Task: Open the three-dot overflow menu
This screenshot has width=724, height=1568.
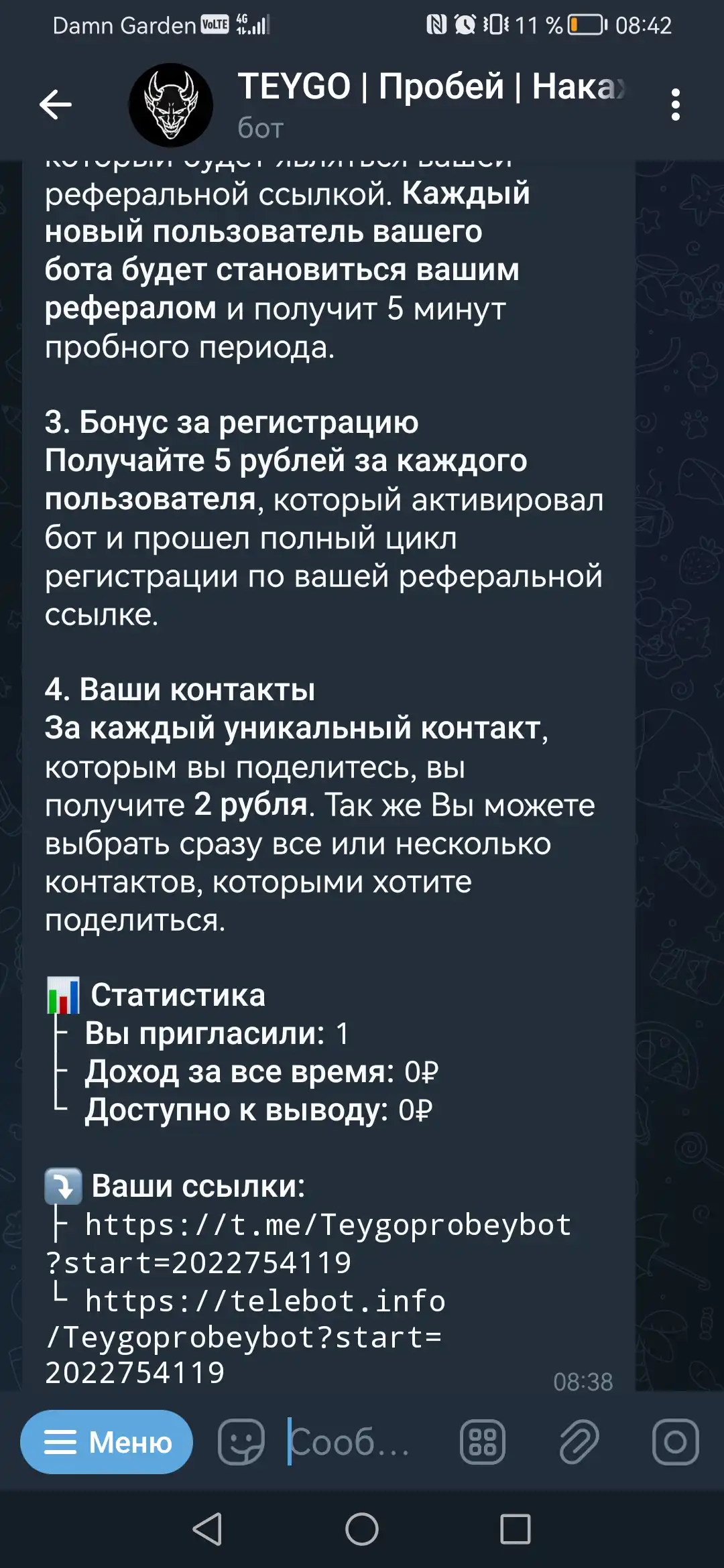Action: [x=675, y=105]
